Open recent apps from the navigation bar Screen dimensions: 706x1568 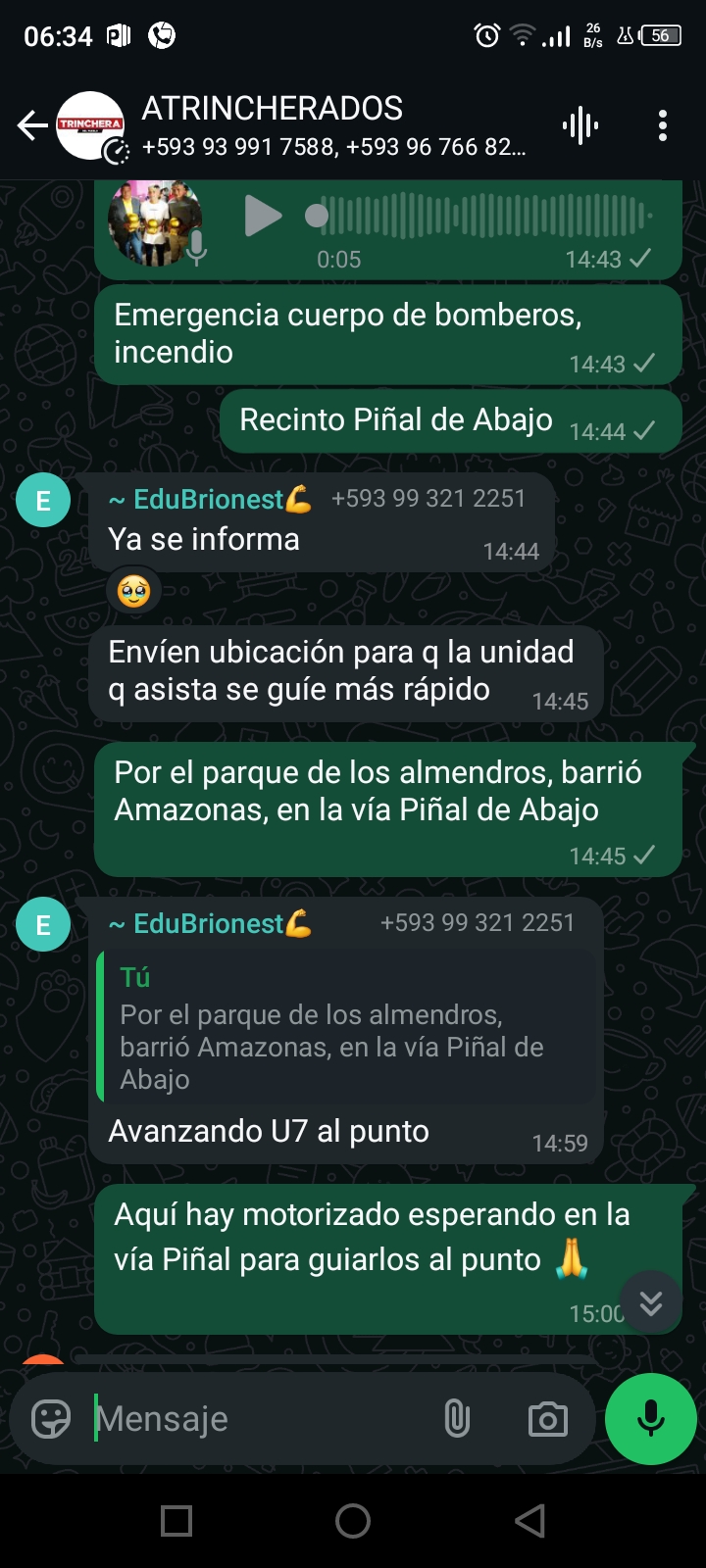[x=176, y=1521]
